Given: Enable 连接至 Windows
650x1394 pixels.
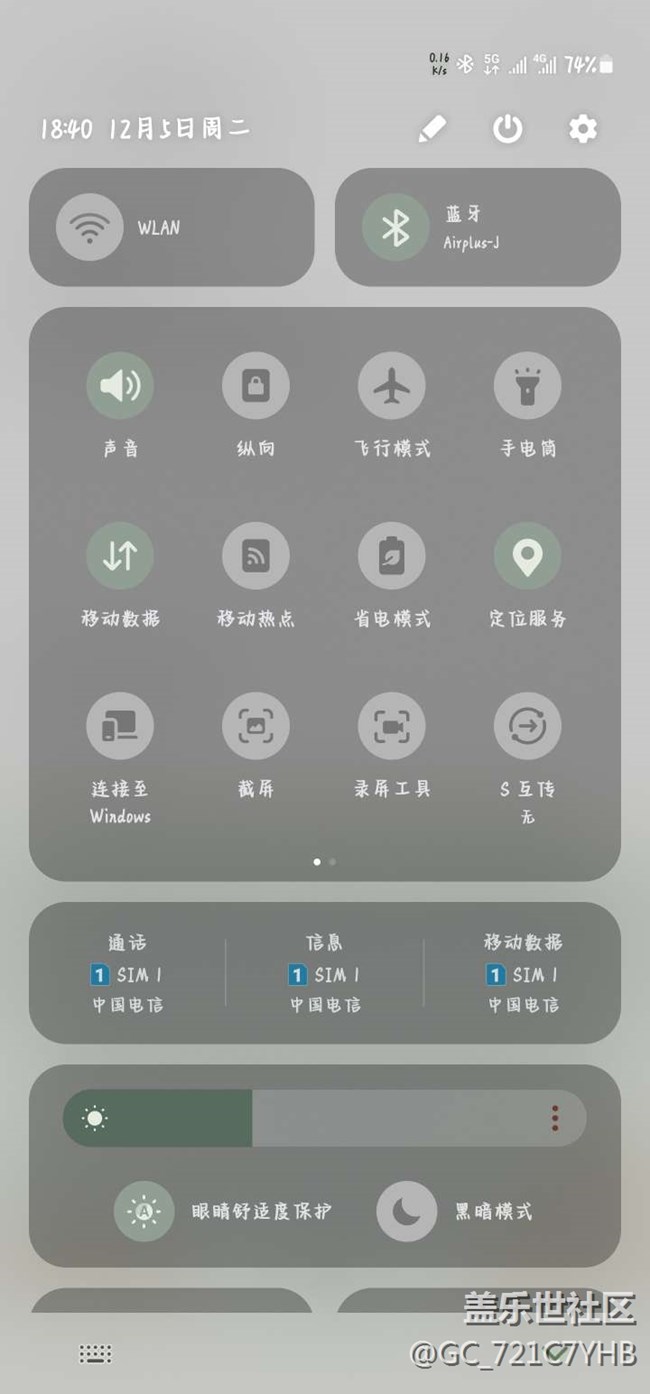Looking at the screenshot, I should coord(120,726).
